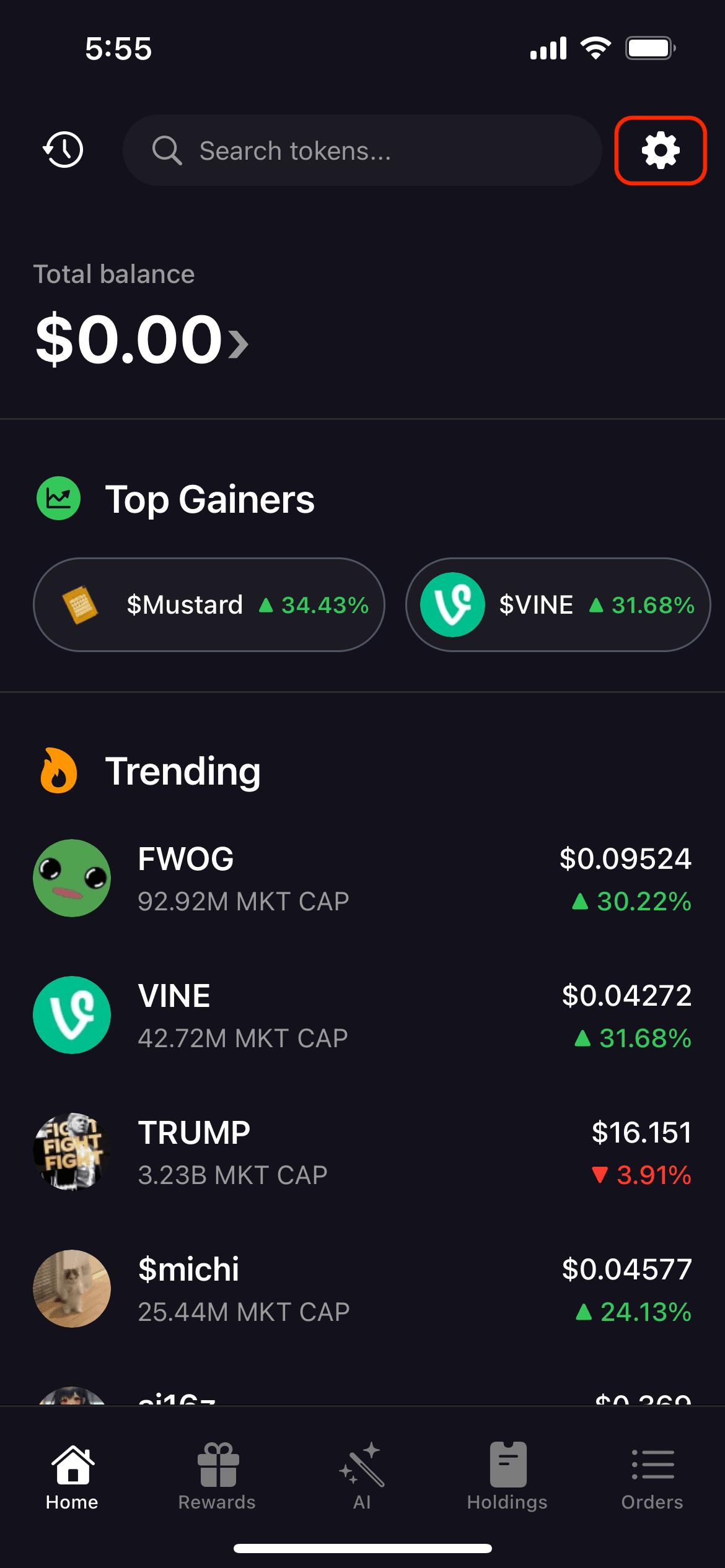Open FWOG in the Trending list
The image size is (725, 1568).
tap(362, 878)
